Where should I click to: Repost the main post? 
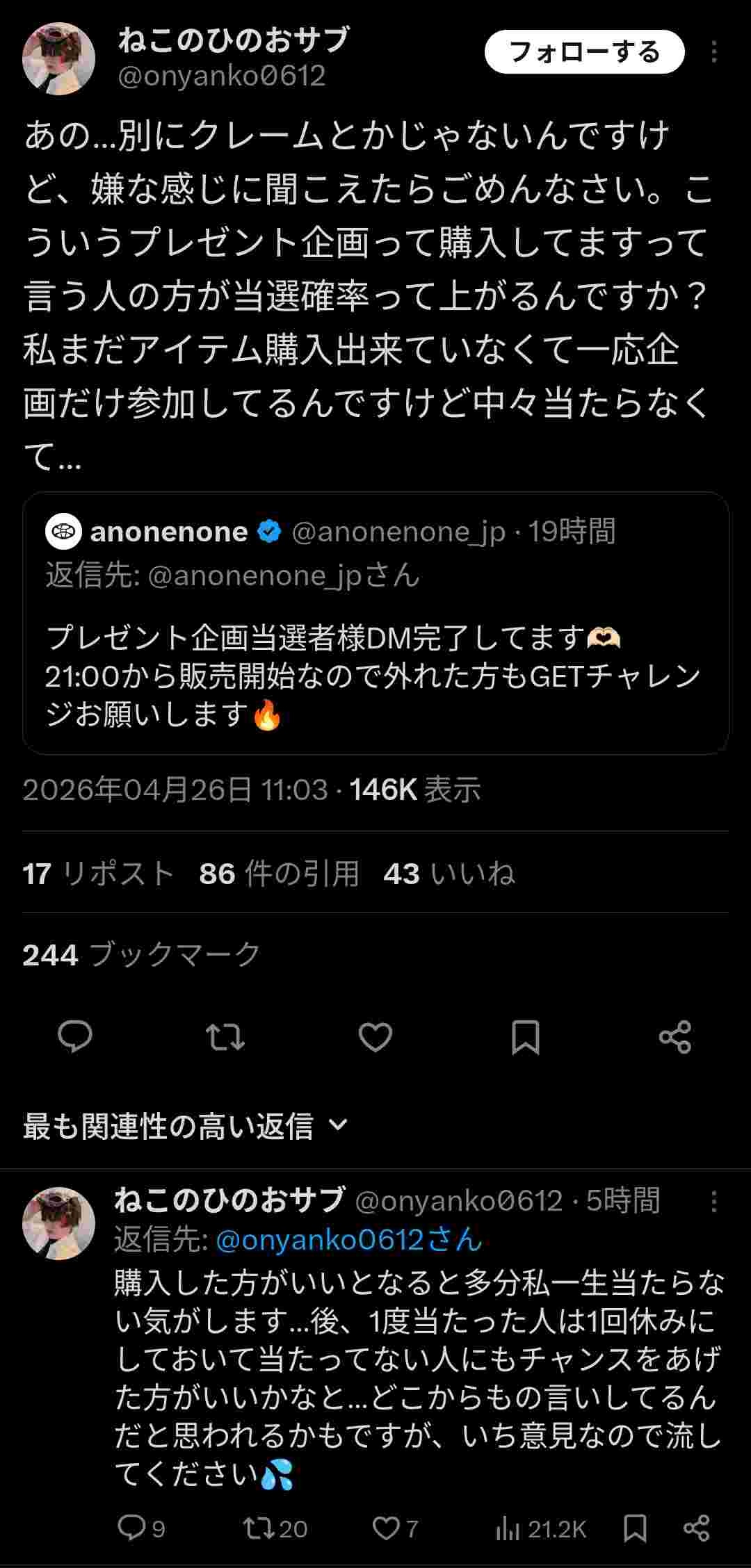[225, 1037]
